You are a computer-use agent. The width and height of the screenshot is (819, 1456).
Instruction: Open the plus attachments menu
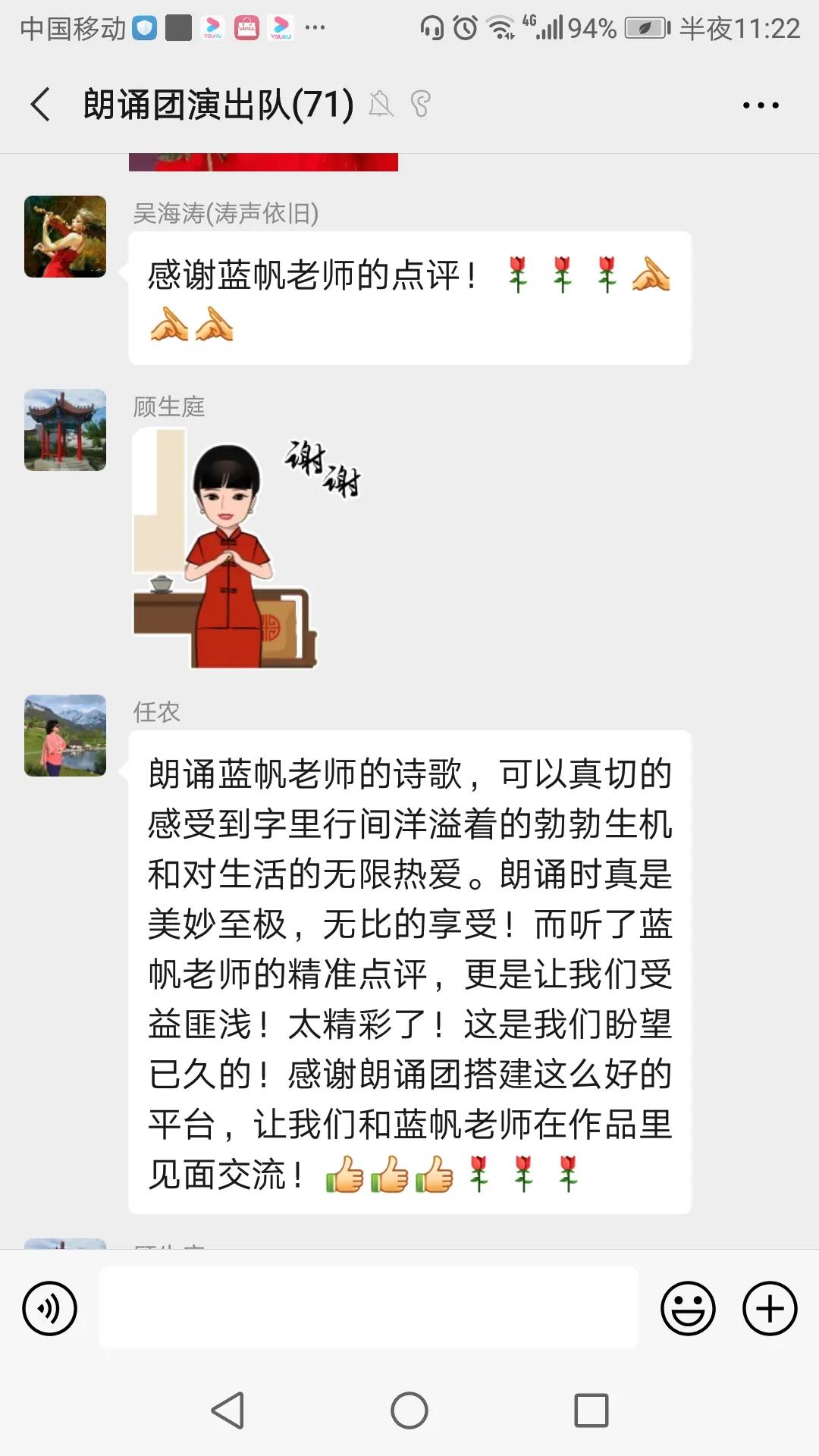[x=770, y=1308]
